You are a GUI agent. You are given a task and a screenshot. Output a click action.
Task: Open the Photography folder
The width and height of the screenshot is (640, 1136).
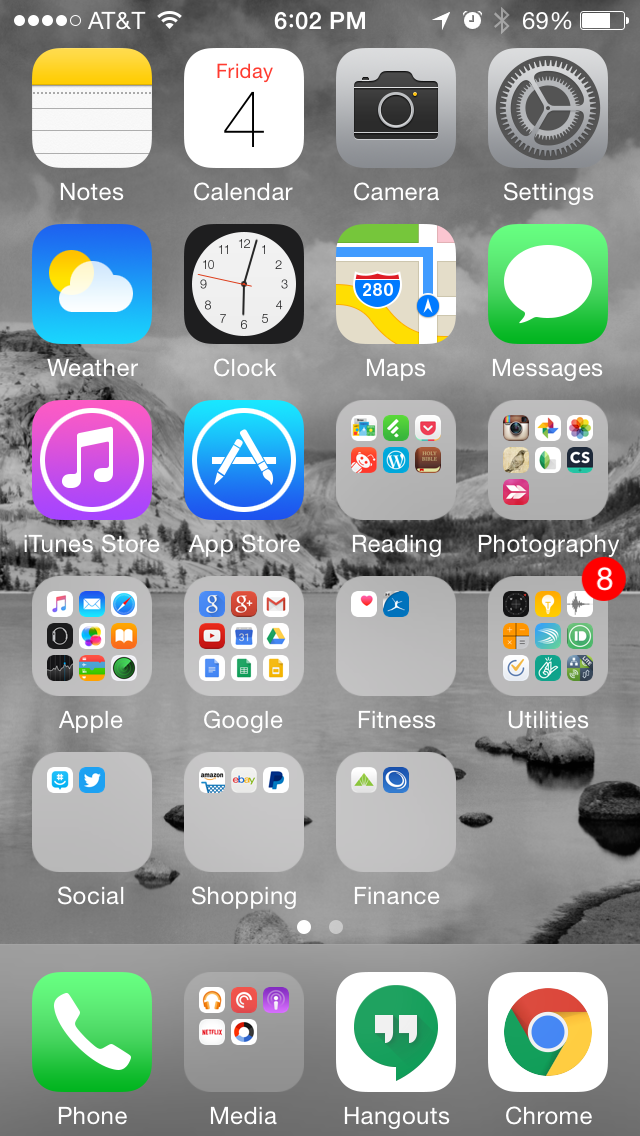(548, 460)
